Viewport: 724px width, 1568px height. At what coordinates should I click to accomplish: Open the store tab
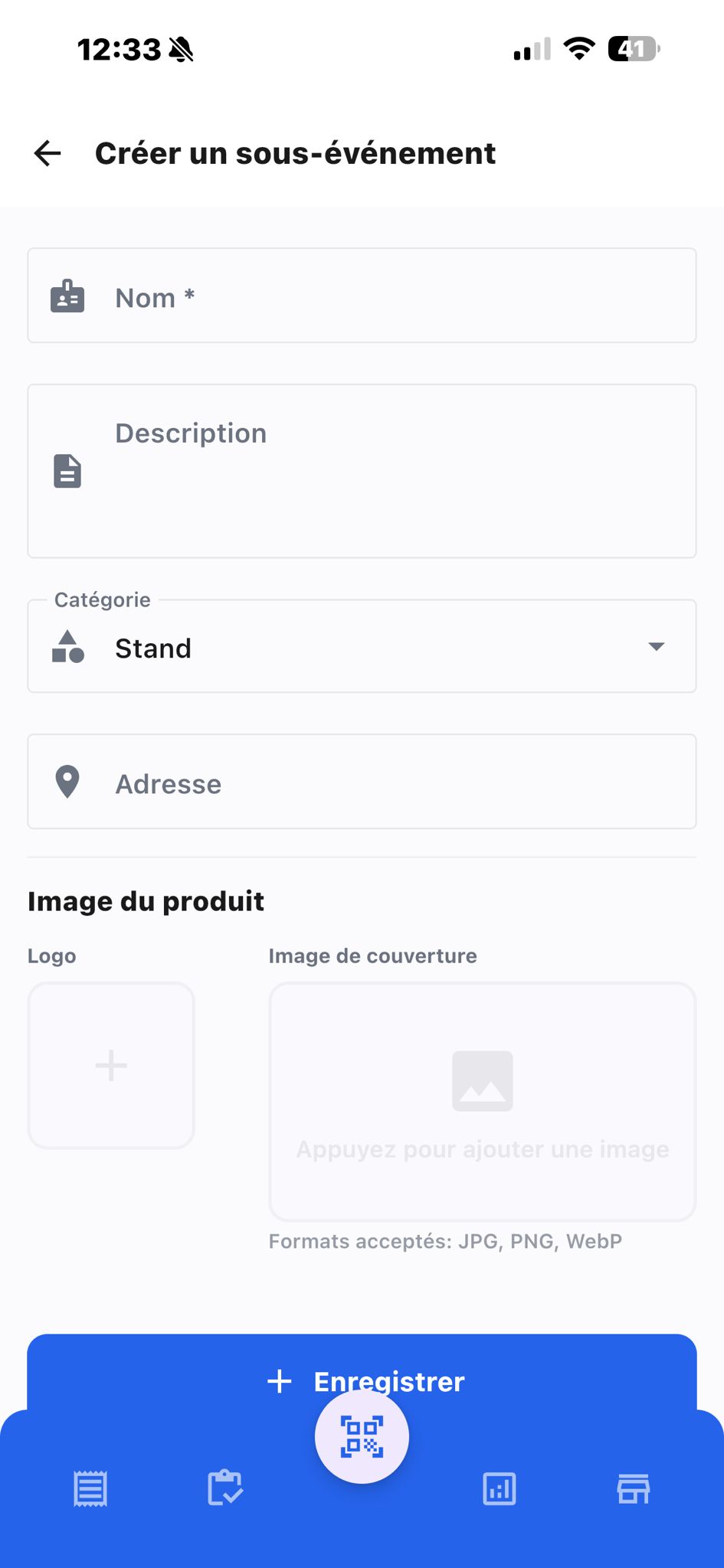(x=634, y=1489)
